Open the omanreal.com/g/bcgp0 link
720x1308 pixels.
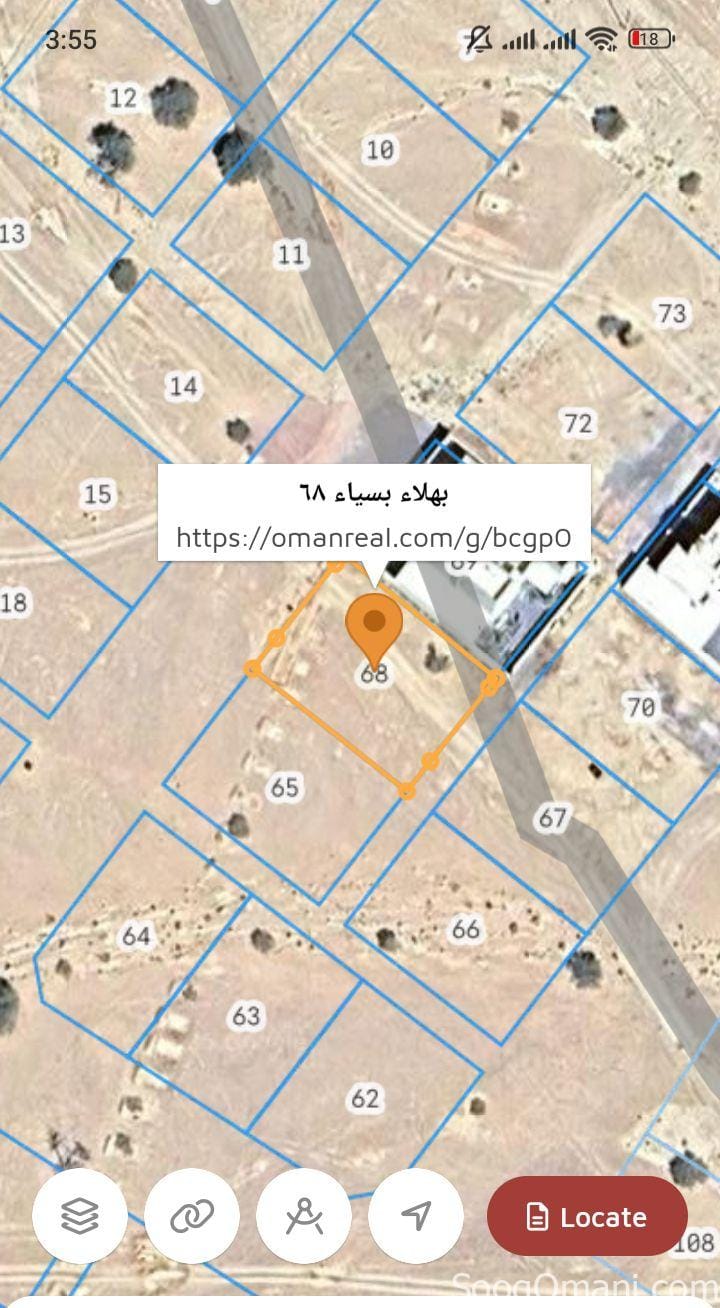click(373, 538)
